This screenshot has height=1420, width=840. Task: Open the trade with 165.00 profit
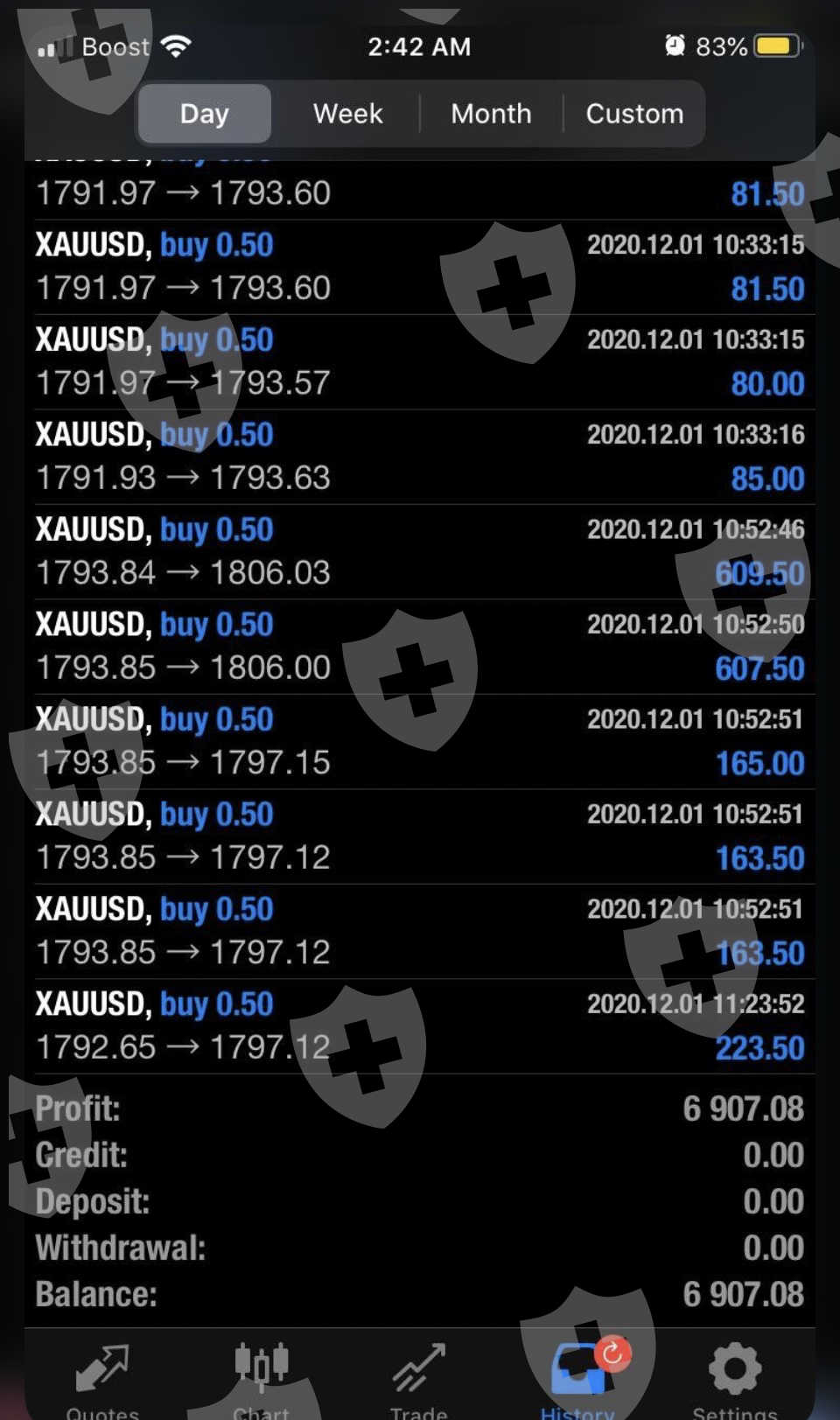tap(420, 742)
